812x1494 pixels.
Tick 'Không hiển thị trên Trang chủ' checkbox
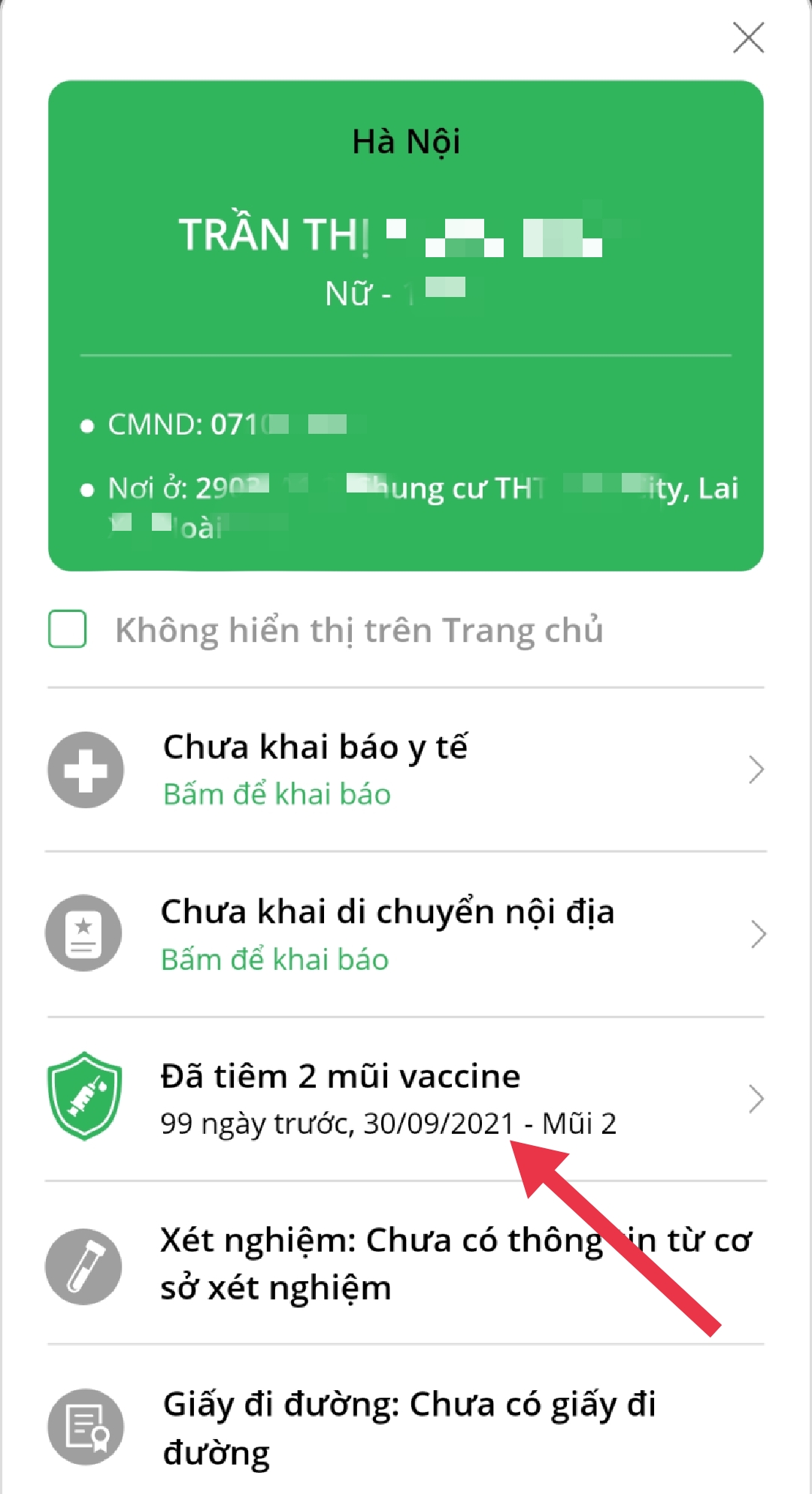coord(68,629)
